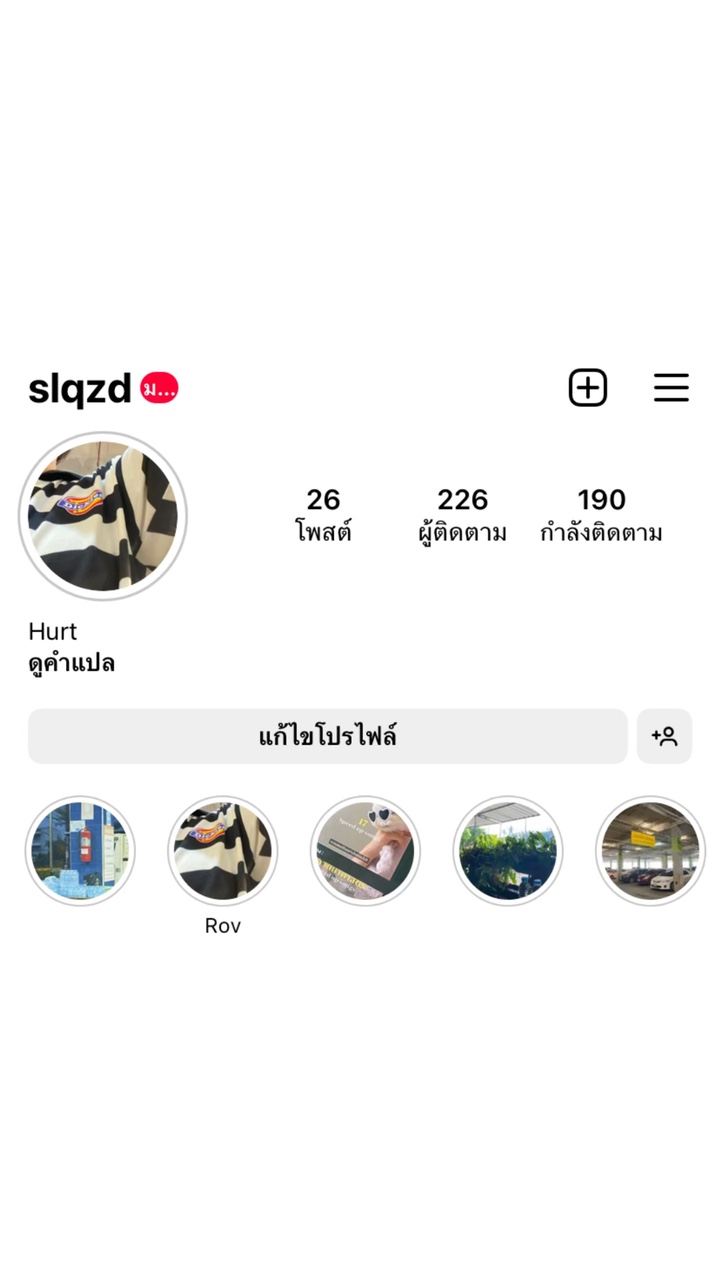Tap ดูคำแปล to see the translation
Screen dimensions: 720x1280
pos(71,663)
